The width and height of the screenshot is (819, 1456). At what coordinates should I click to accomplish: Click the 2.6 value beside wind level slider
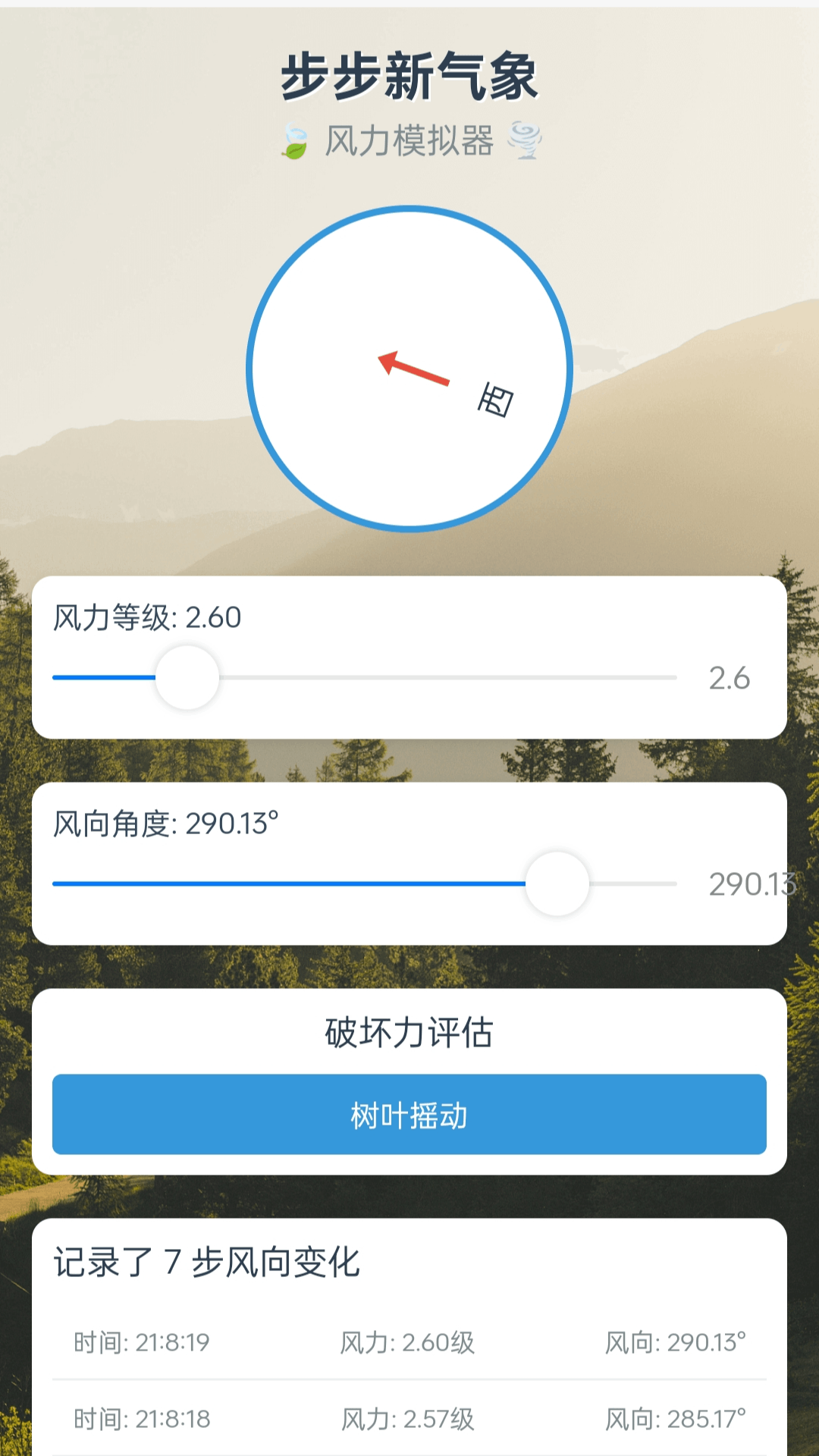(729, 679)
